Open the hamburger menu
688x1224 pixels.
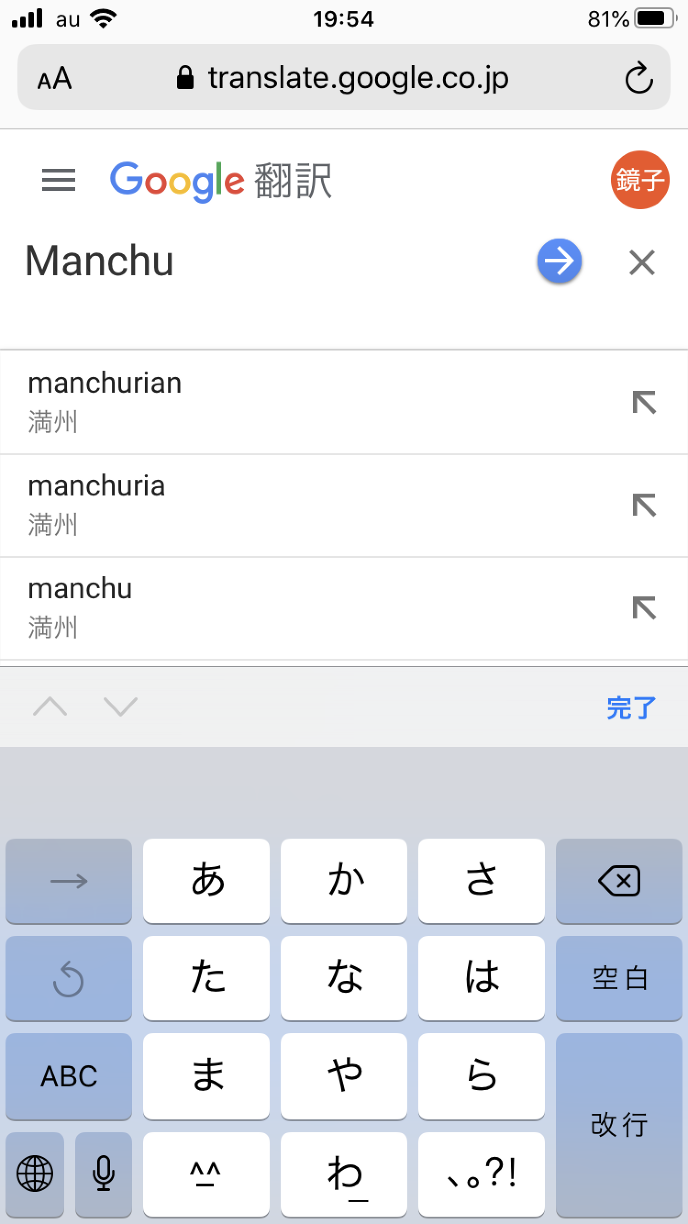[x=59, y=180]
